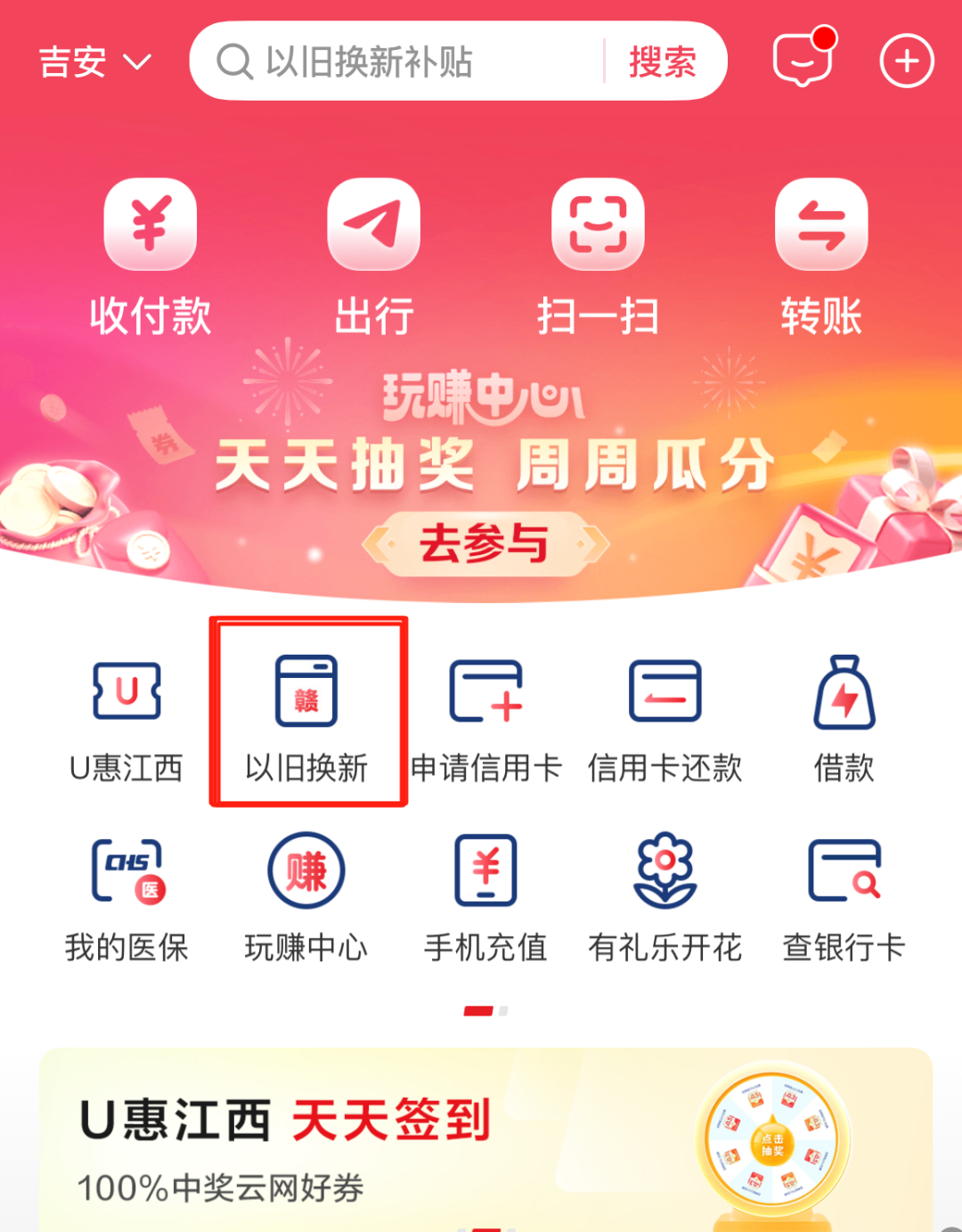Open the customer service message icon

click(x=803, y=59)
